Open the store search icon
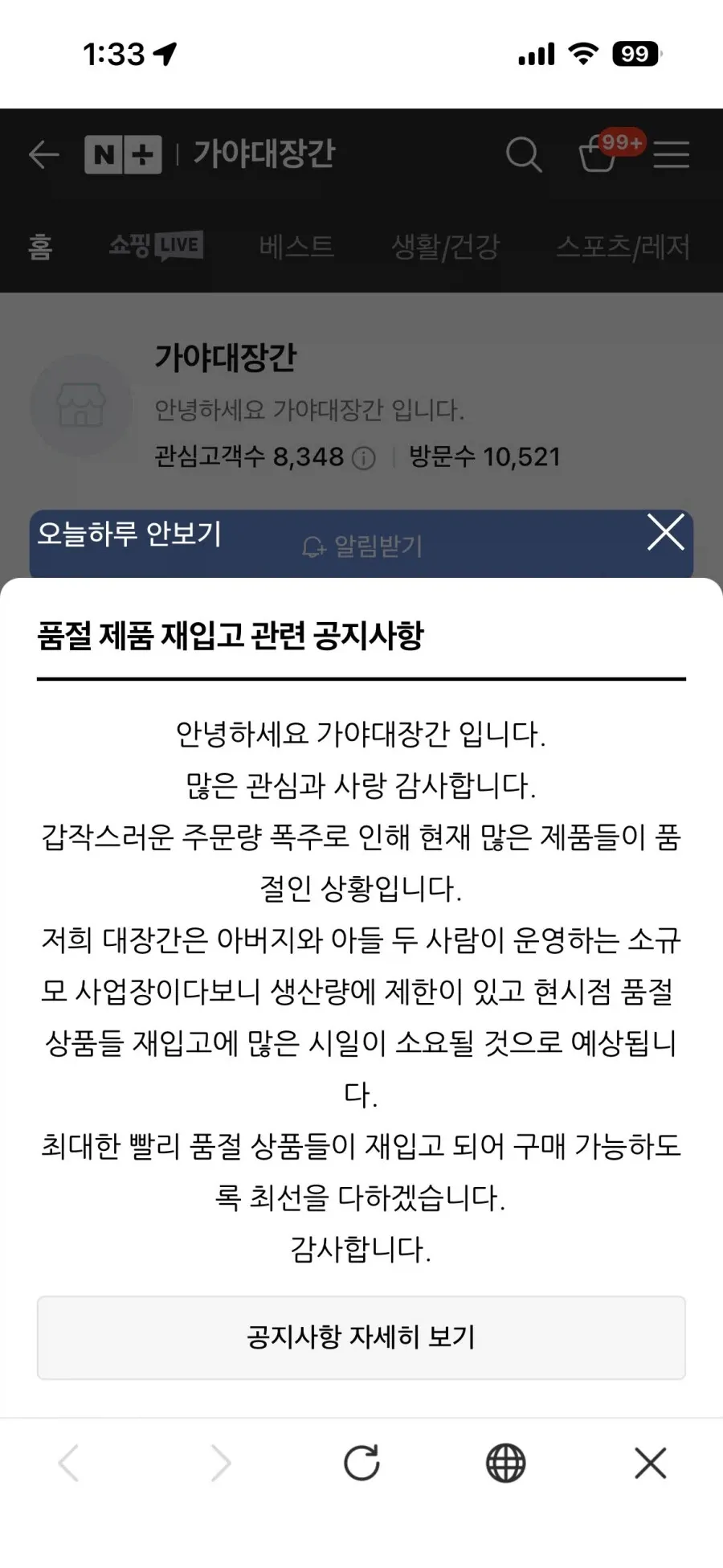Image resolution: width=723 pixels, height=1568 pixels. (524, 154)
